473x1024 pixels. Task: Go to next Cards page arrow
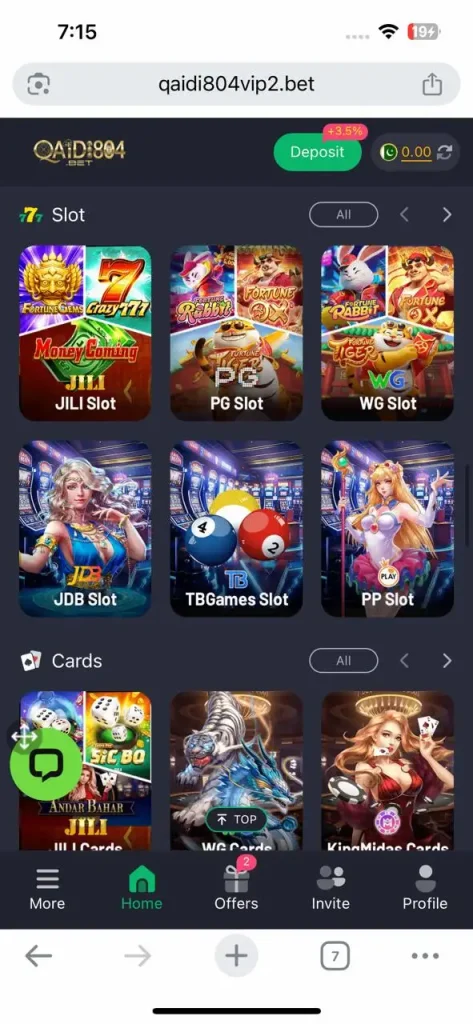[x=447, y=661]
